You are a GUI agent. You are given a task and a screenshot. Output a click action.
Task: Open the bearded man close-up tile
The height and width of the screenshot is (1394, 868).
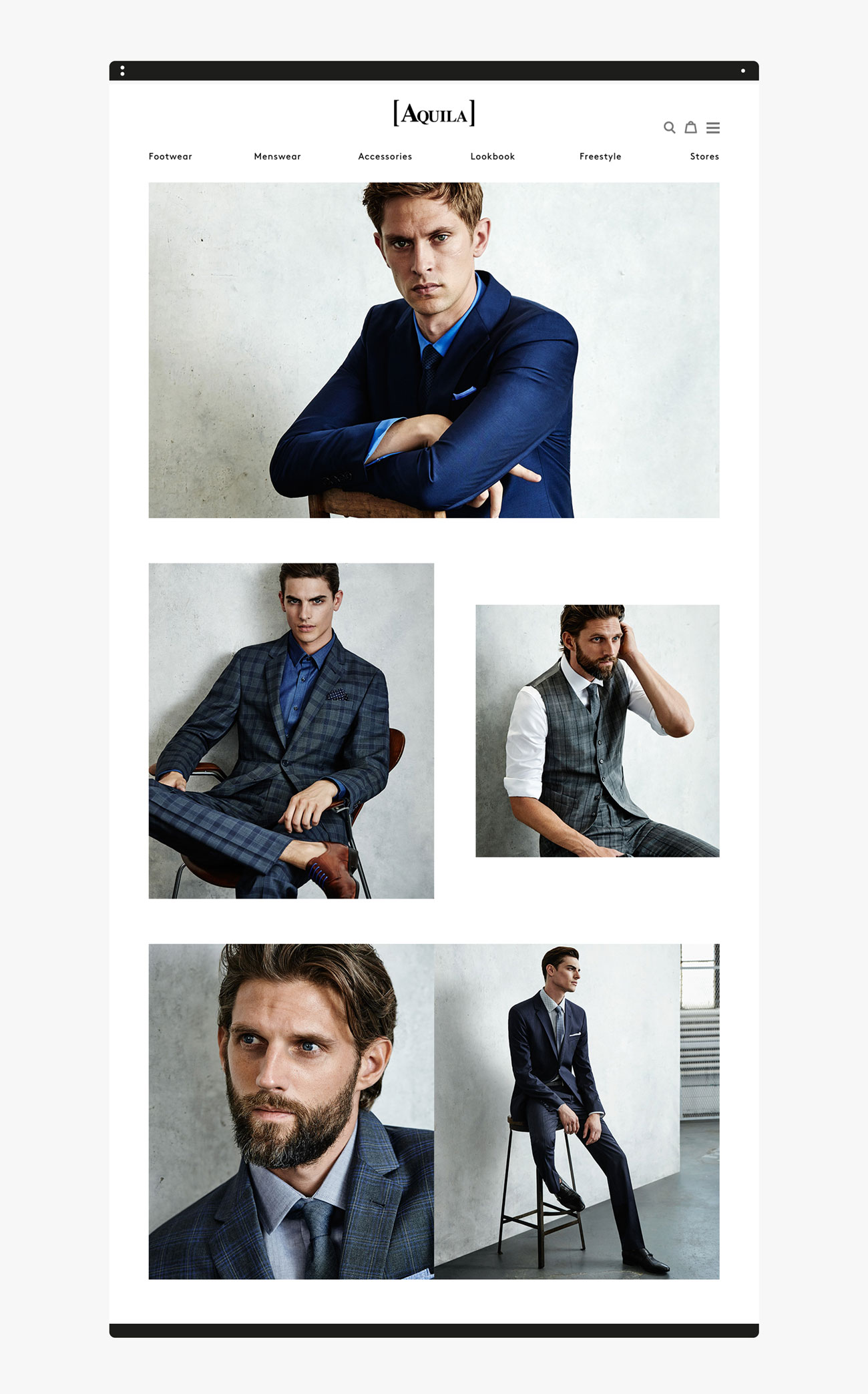291,1111
